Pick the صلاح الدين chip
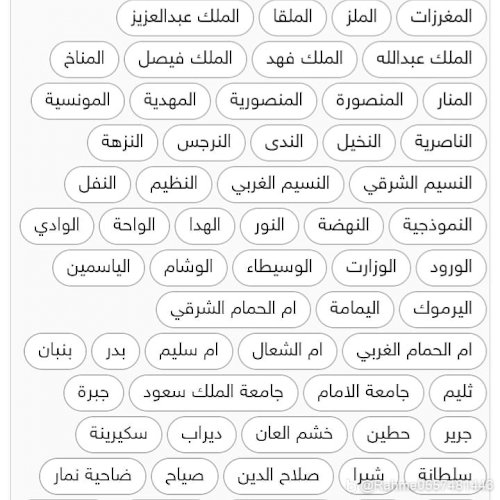The height and width of the screenshot is (500, 500). tap(278, 476)
